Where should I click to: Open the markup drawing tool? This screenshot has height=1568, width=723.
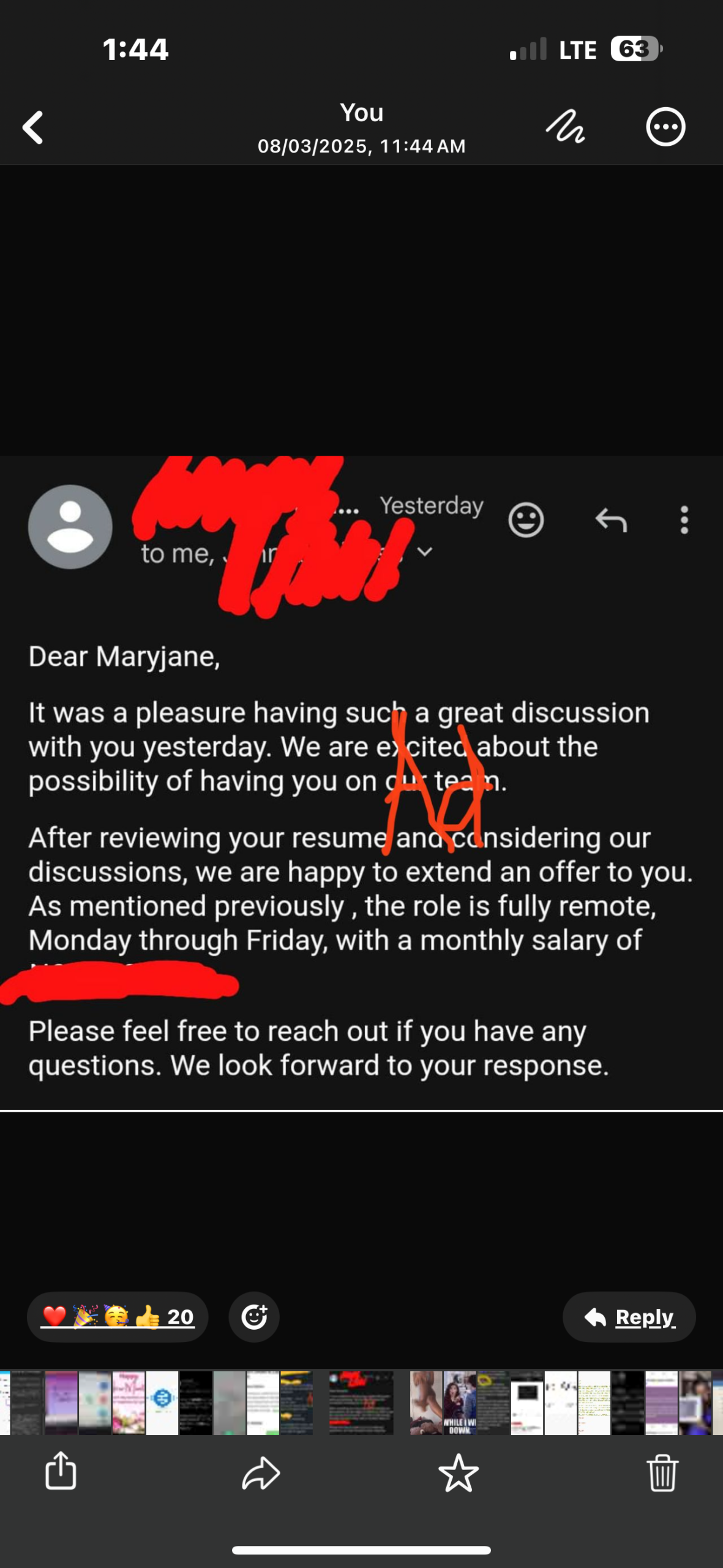[x=564, y=127]
